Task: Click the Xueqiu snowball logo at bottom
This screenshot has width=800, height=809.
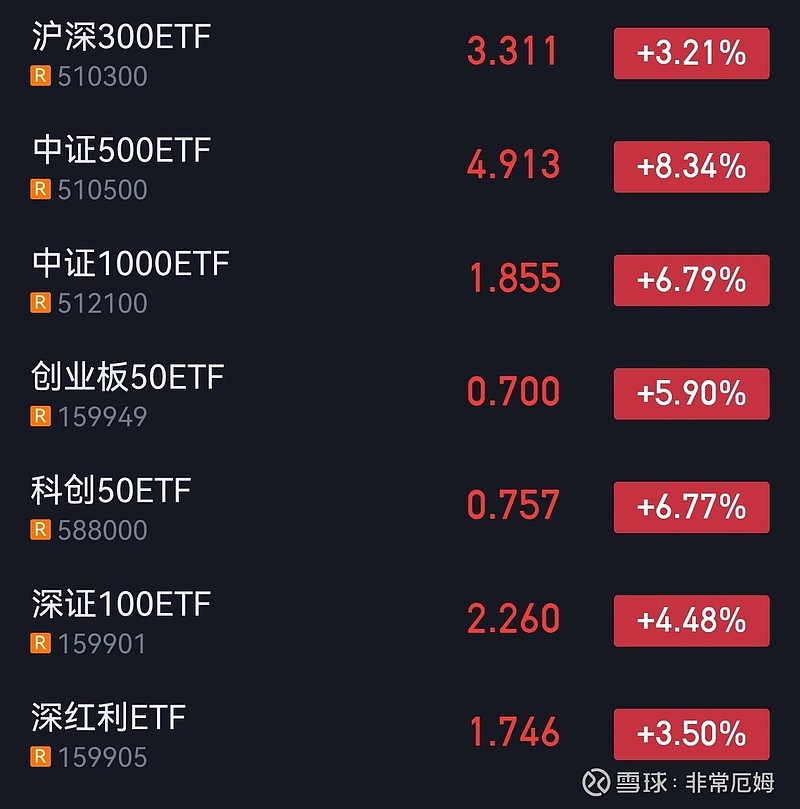Action: tap(596, 784)
